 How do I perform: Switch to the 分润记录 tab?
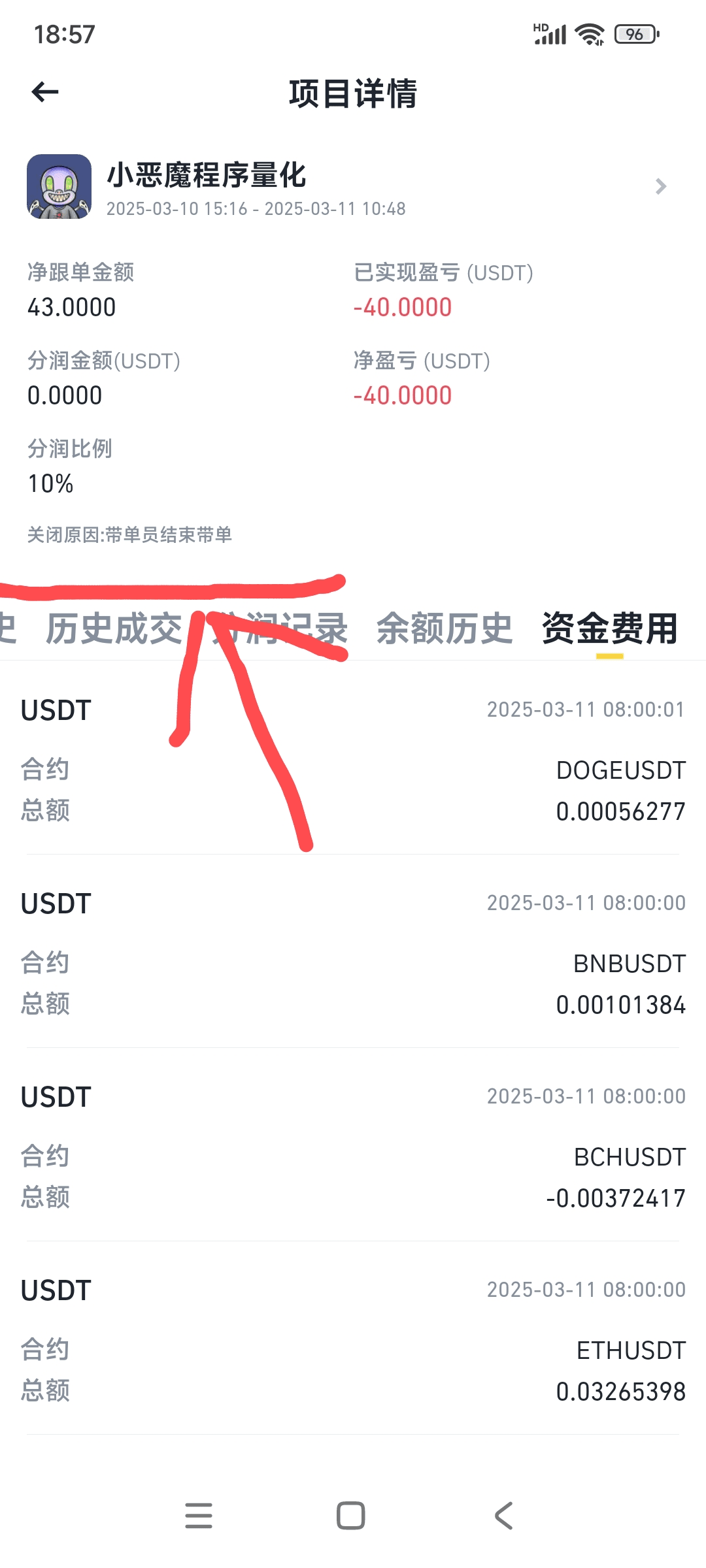[281, 629]
